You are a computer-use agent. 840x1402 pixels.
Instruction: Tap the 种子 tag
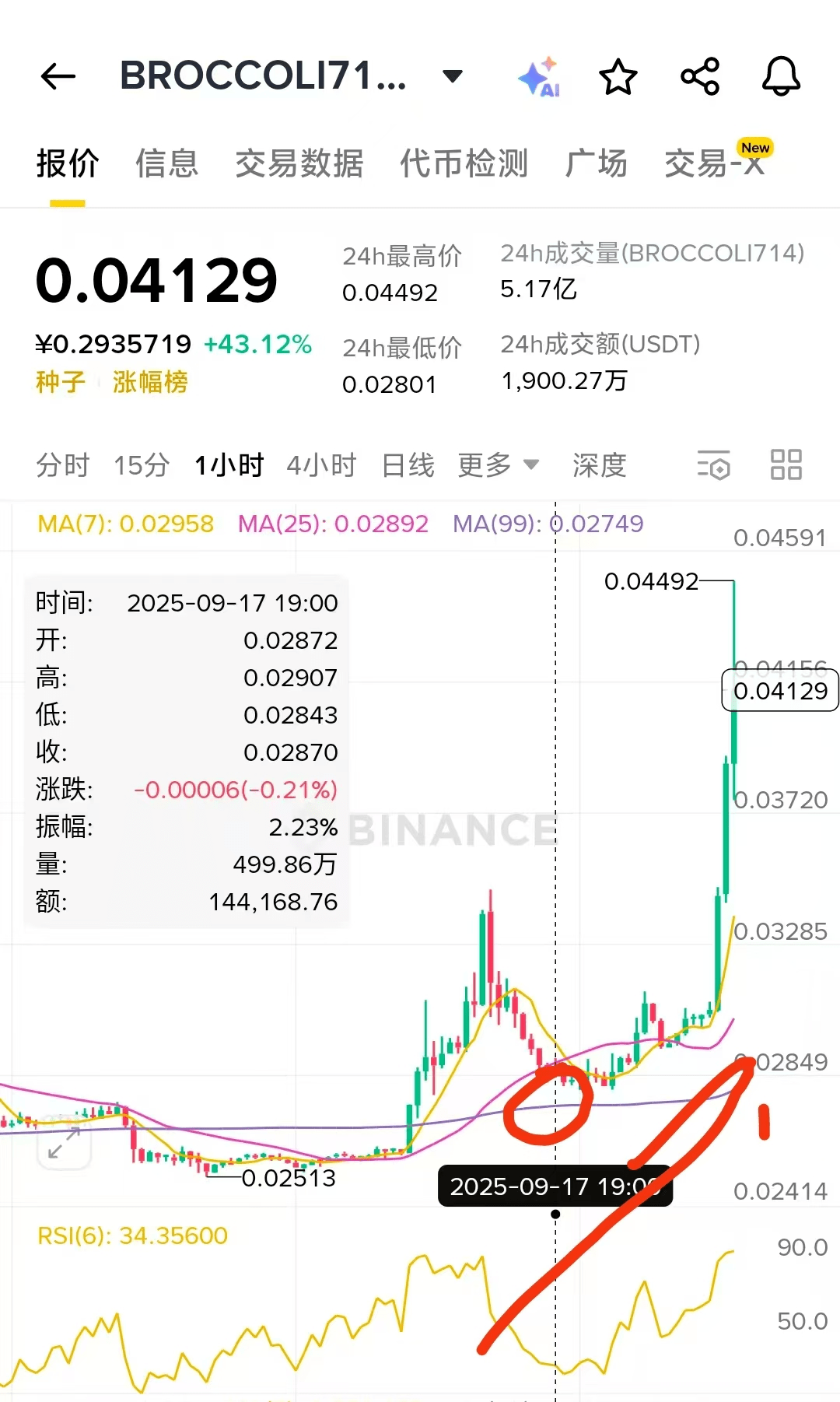point(60,382)
